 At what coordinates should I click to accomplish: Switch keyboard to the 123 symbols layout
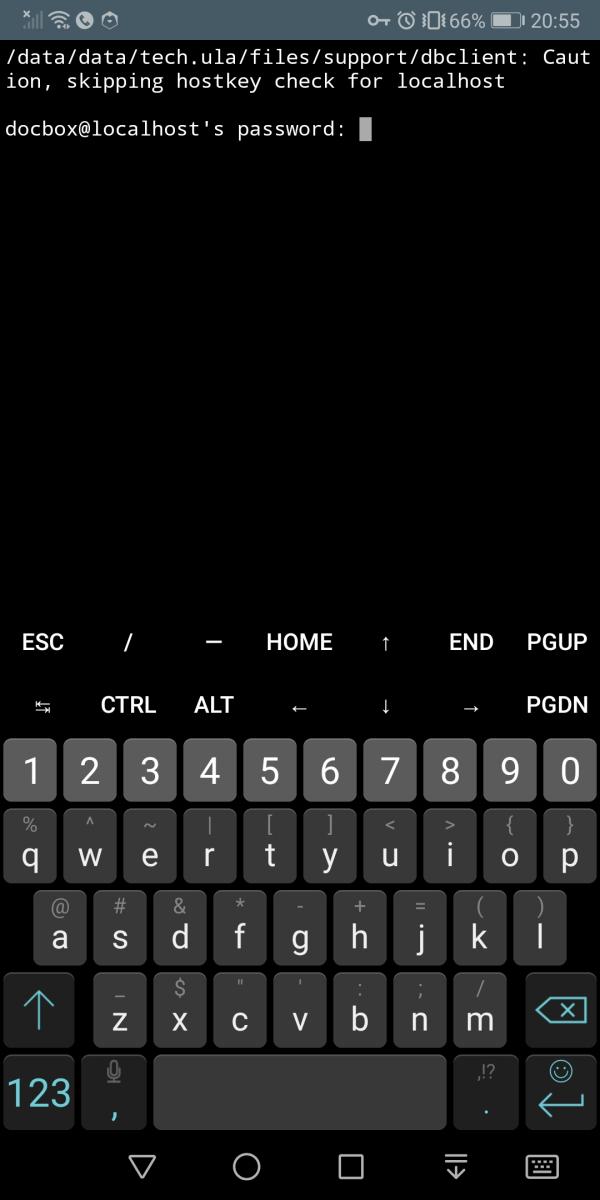(39, 1092)
